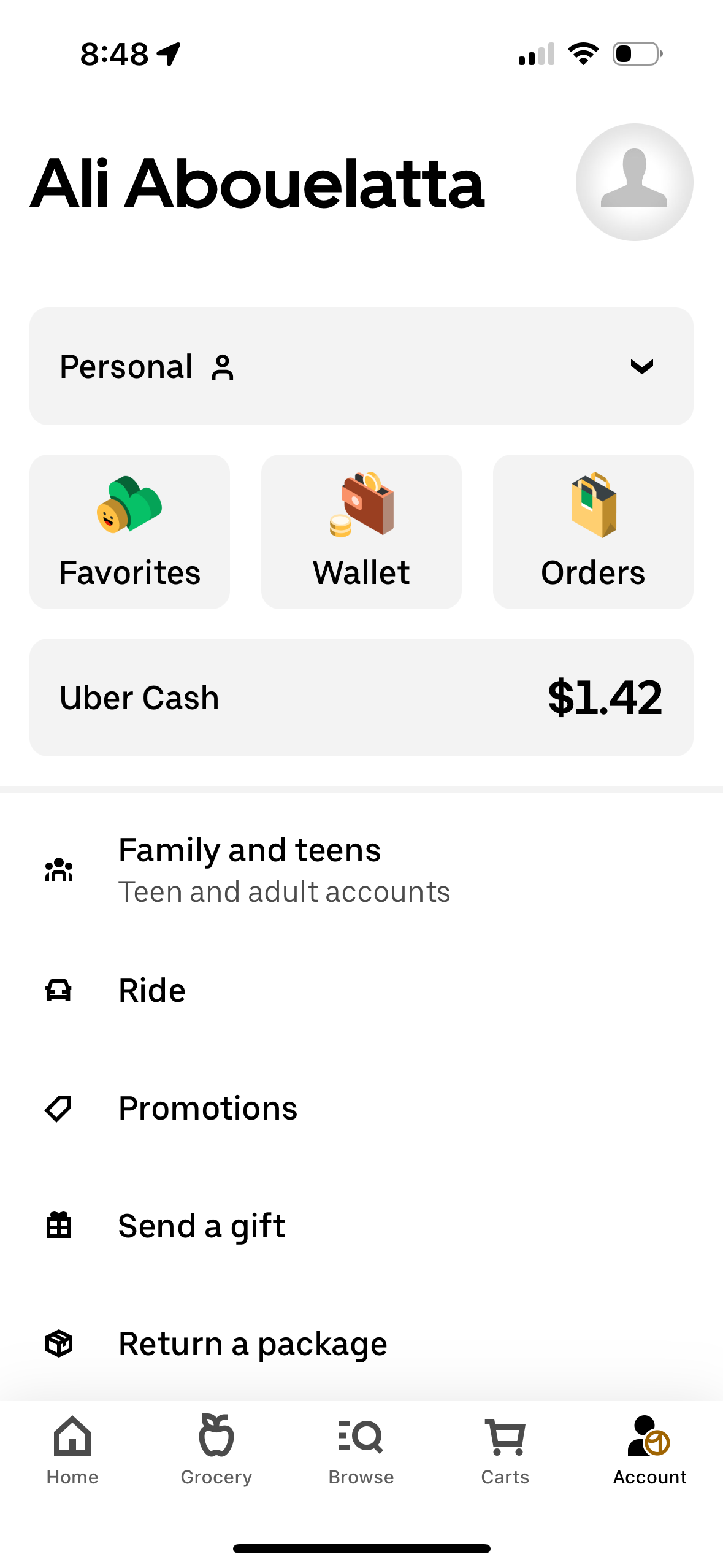Tap the Family and teens menu entry
Viewport: 723px width, 1568px height.
click(250, 867)
